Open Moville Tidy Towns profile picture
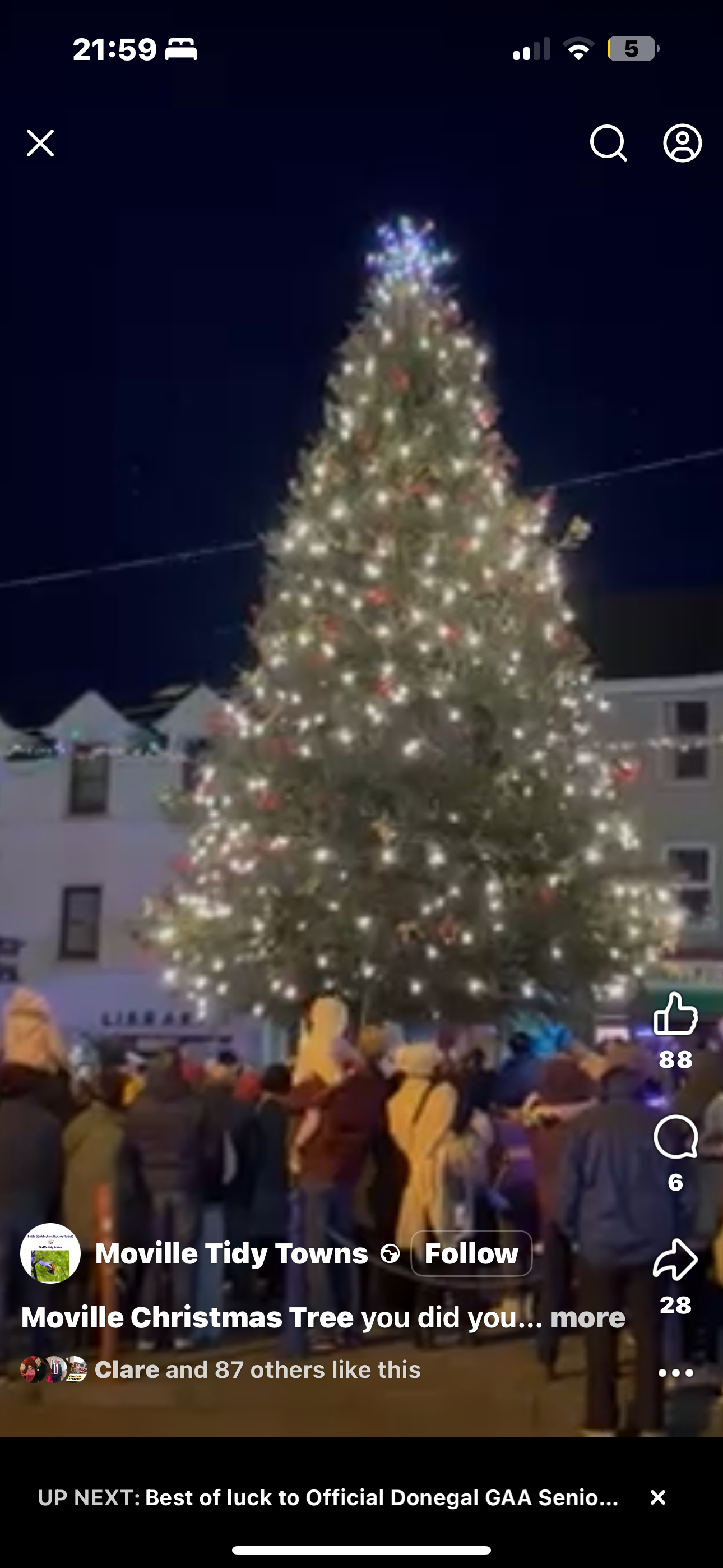The image size is (723, 1568). tap(50, 1254)
